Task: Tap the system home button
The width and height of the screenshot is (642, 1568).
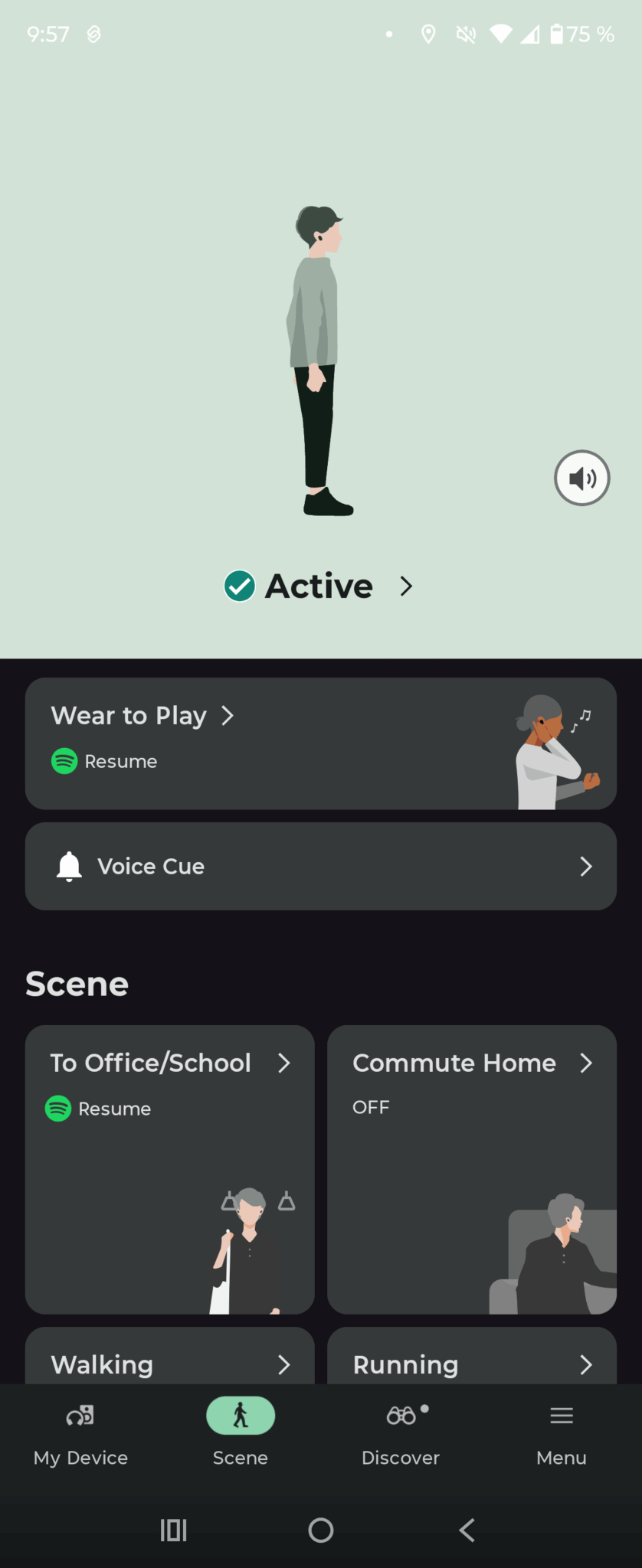Action: point(321,1530)
